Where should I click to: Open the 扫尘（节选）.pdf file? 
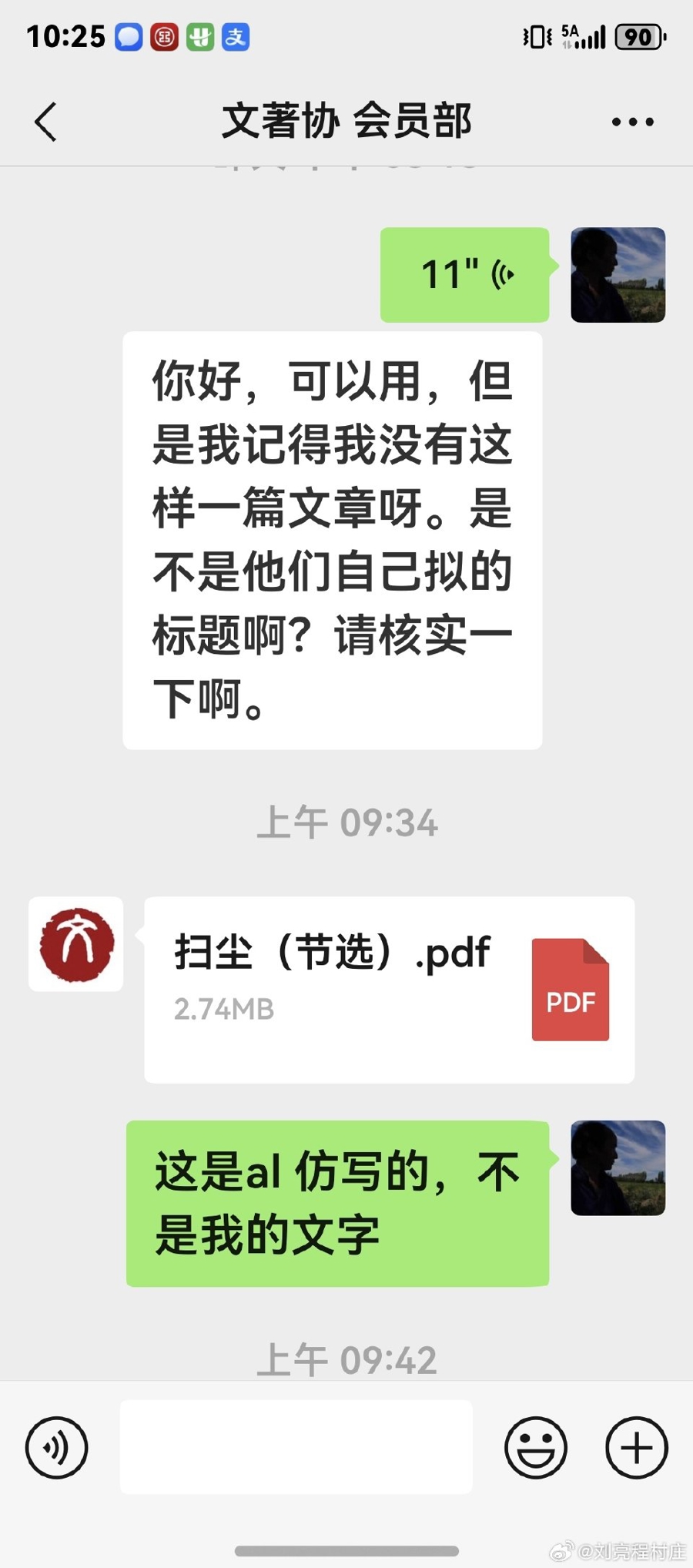389,989
